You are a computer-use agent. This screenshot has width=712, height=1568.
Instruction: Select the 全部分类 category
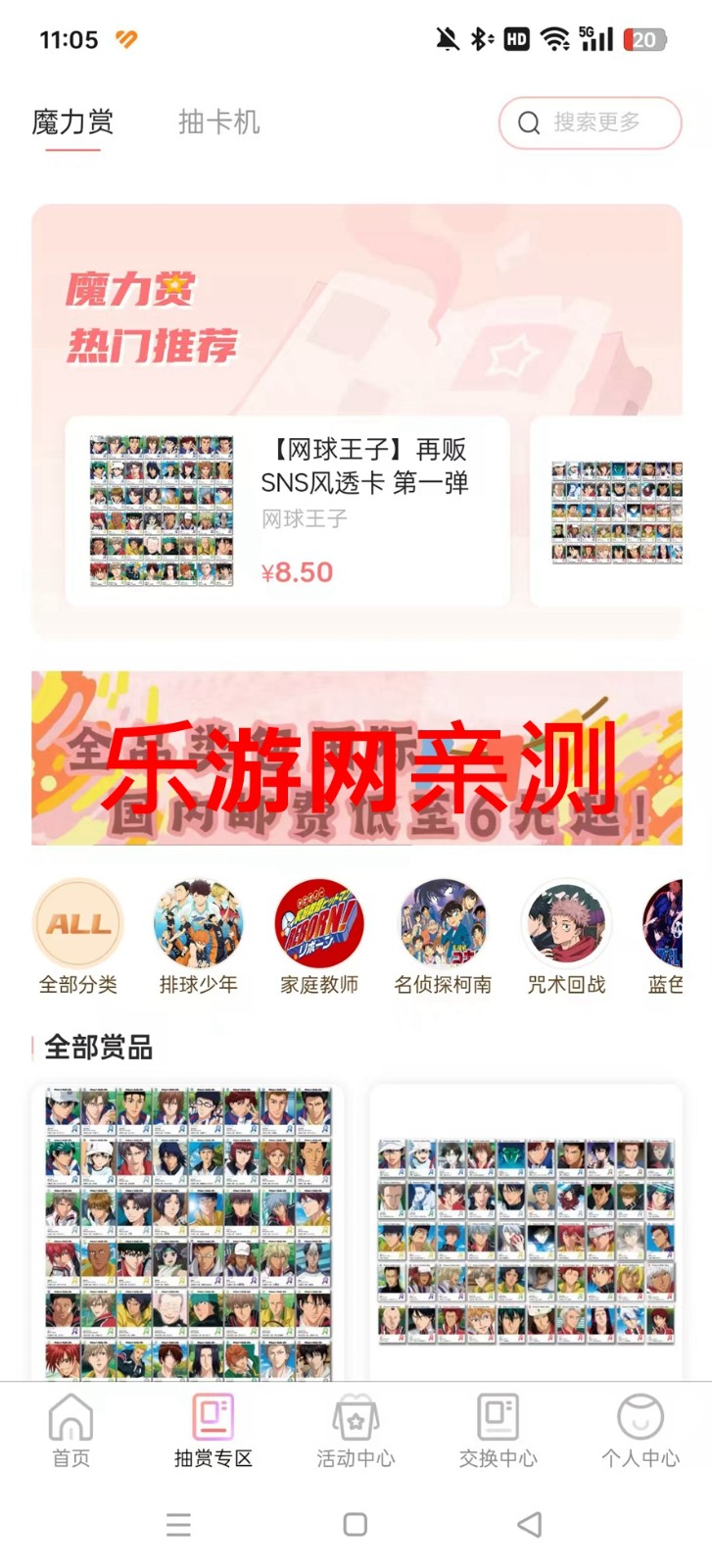click(78, 937)
